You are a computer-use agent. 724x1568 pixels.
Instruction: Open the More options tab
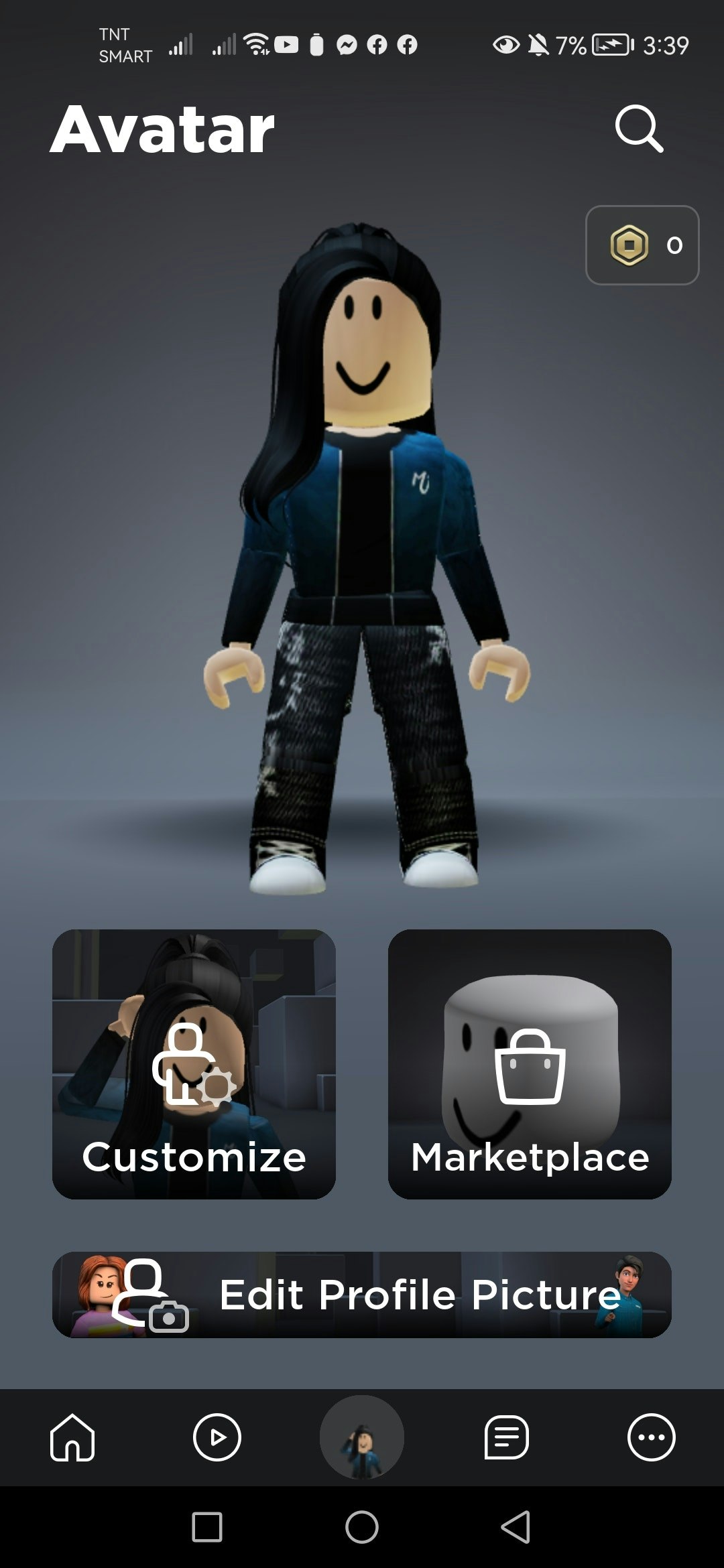pyautogui.click(x=652, y=1437)
